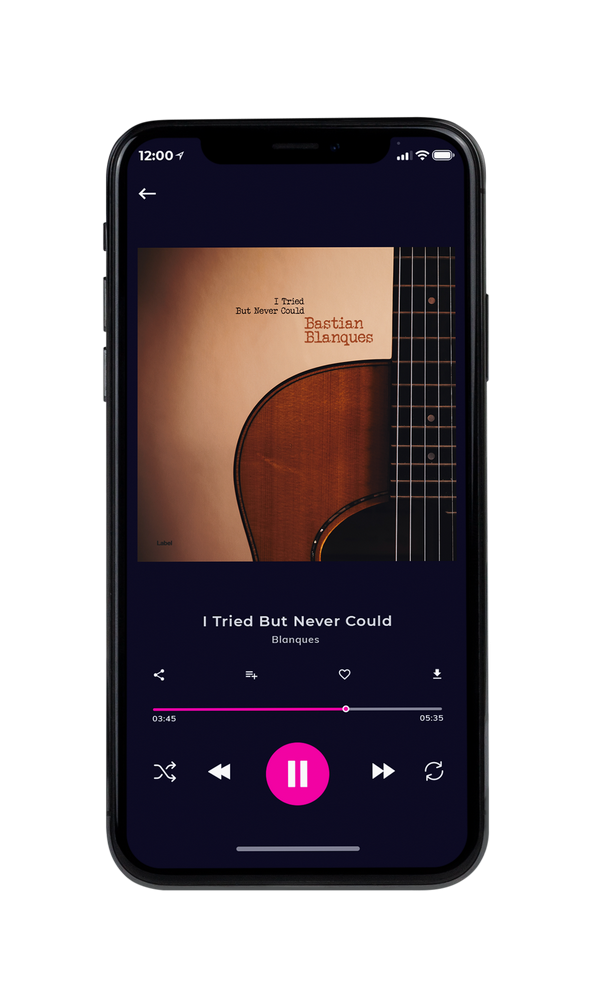This screenshot has width=600, height=1000.
Task: Pause the playing song
Action: click(x=297, y=773)
